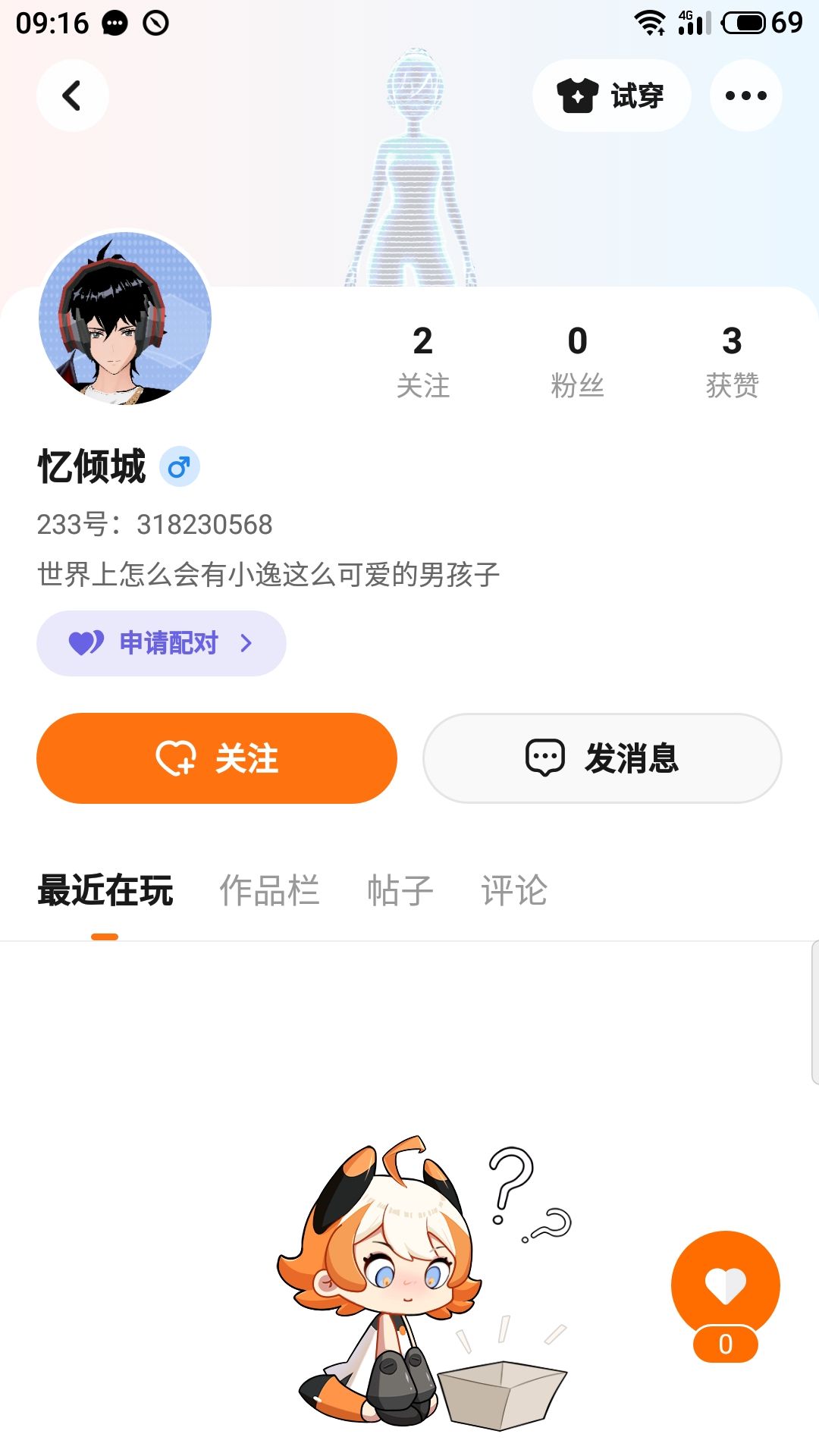View the 粉丝 fans list
This screenshot has width=819, height=1456.
(577, 360)
